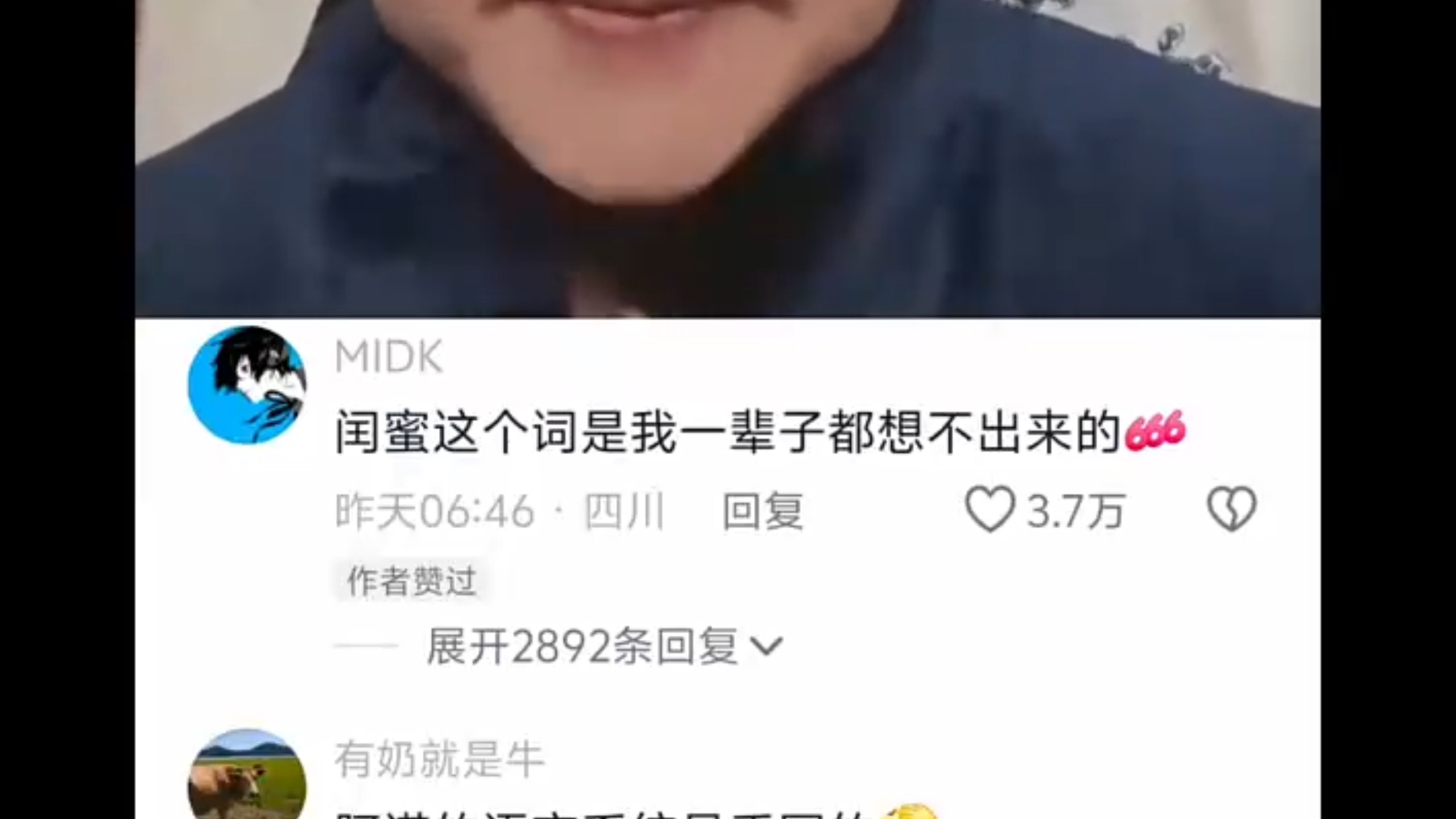Expand the 2892 replies
The height and width of the screenshot is (819, 1456).
603,647
